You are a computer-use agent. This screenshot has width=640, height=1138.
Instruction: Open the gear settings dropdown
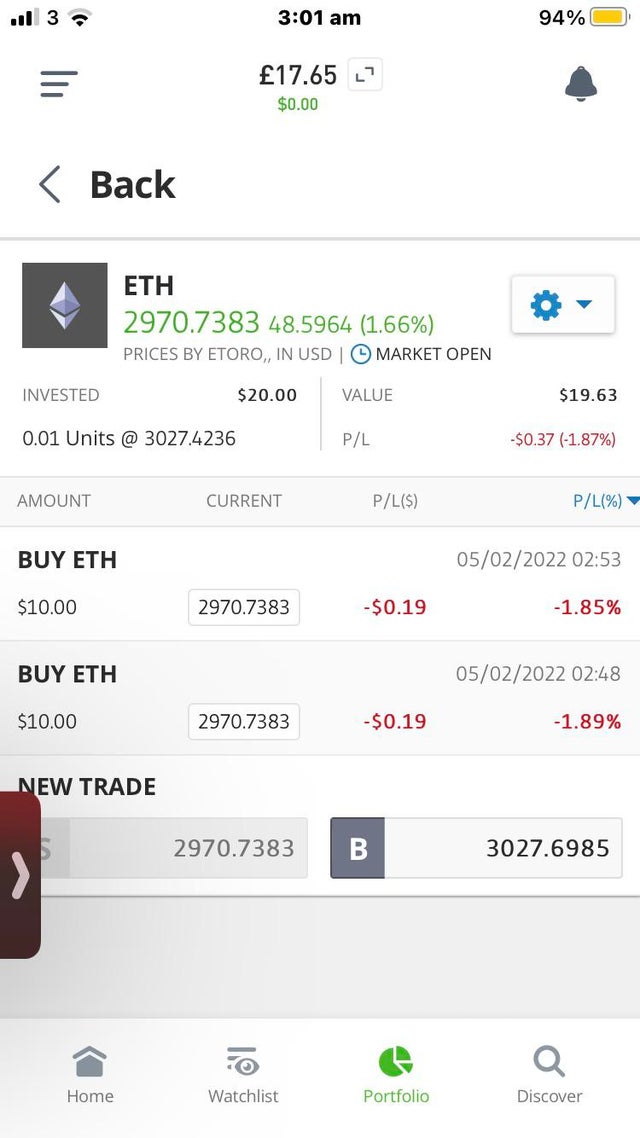(563, 305)
